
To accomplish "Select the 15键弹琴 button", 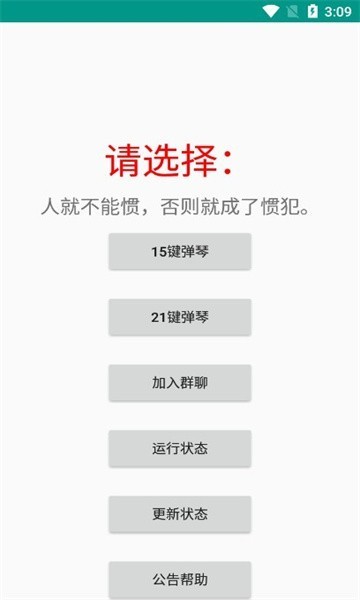I will (x=180, y=251).
